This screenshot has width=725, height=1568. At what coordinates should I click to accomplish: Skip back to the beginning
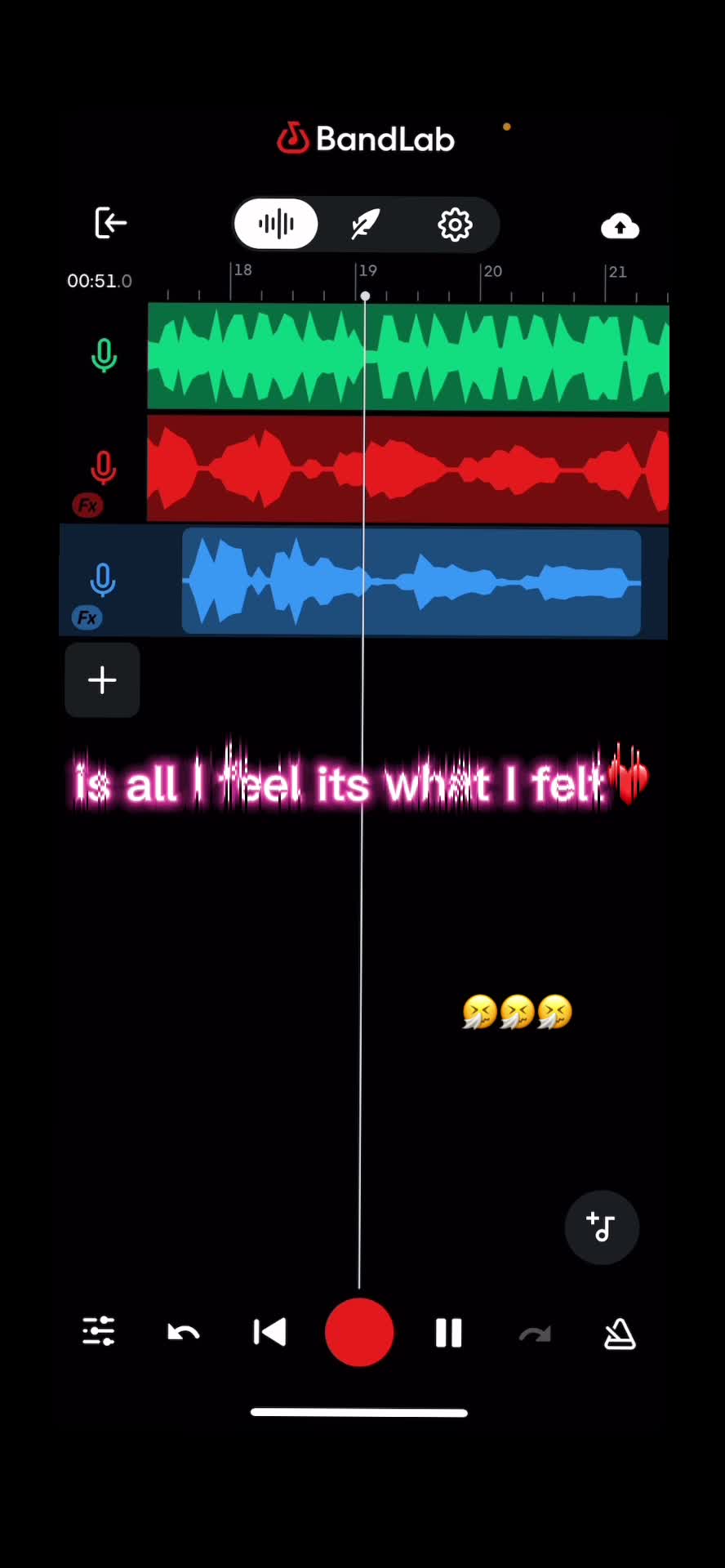click(269, 1332)
